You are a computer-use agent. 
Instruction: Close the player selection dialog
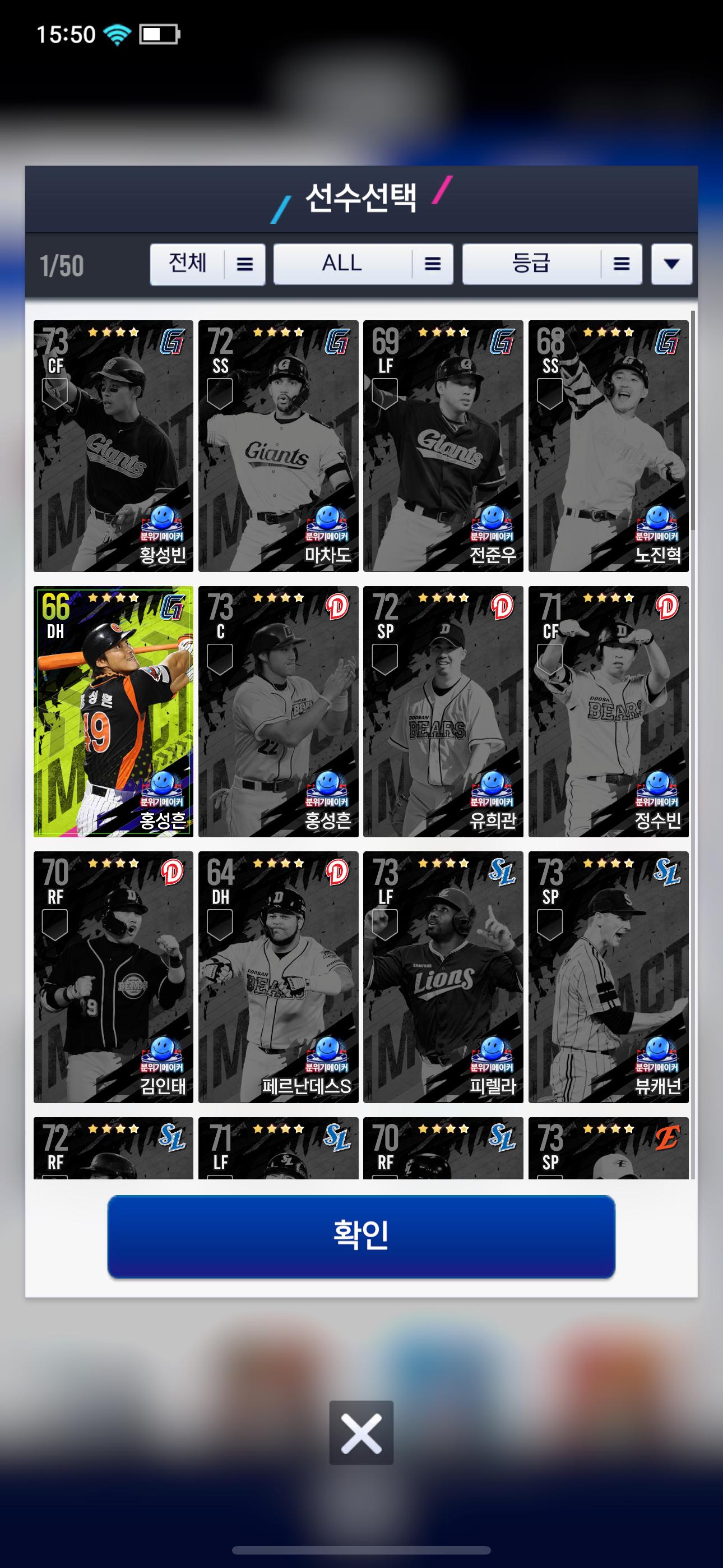tap(361, 1432)
